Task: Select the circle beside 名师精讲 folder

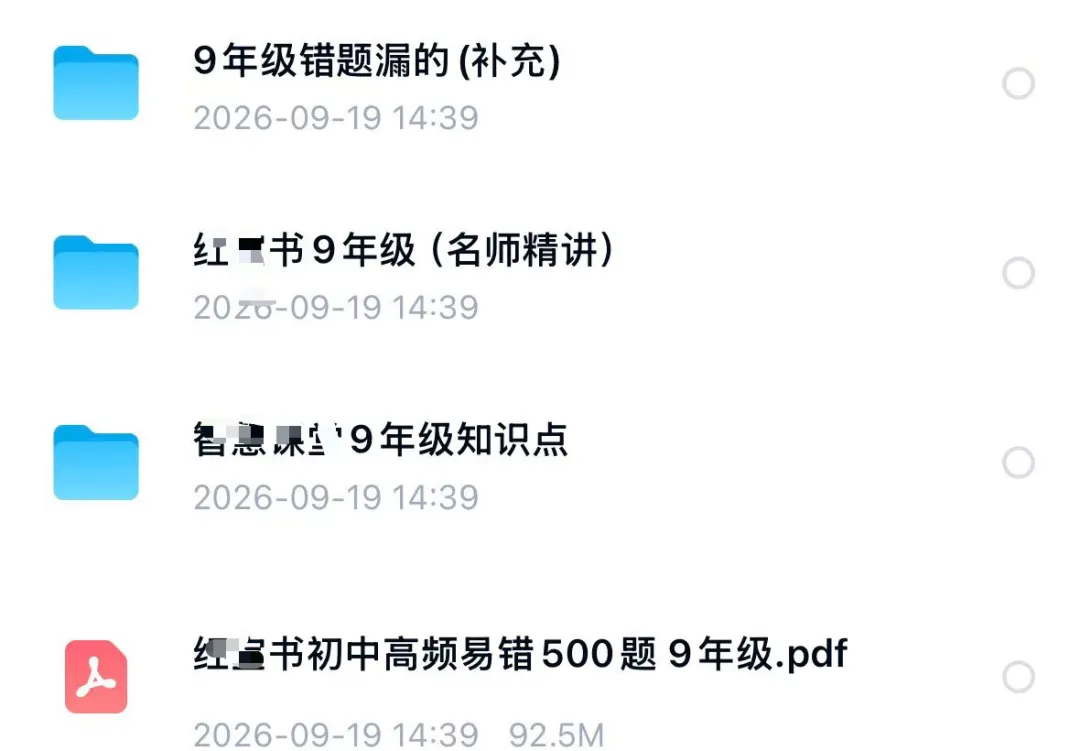Action: tap(1018, 273)
